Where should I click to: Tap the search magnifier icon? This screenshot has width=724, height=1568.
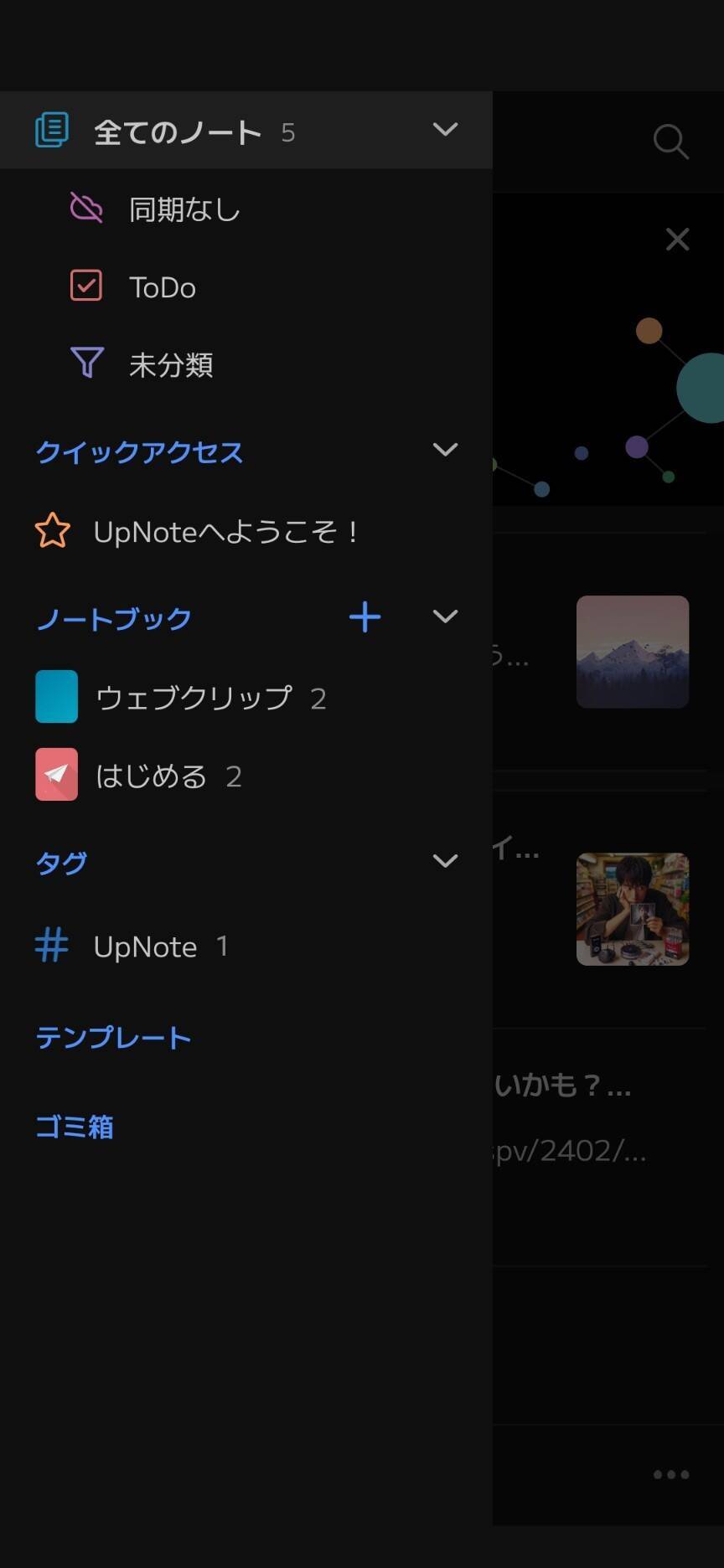(x=670, y=142)
